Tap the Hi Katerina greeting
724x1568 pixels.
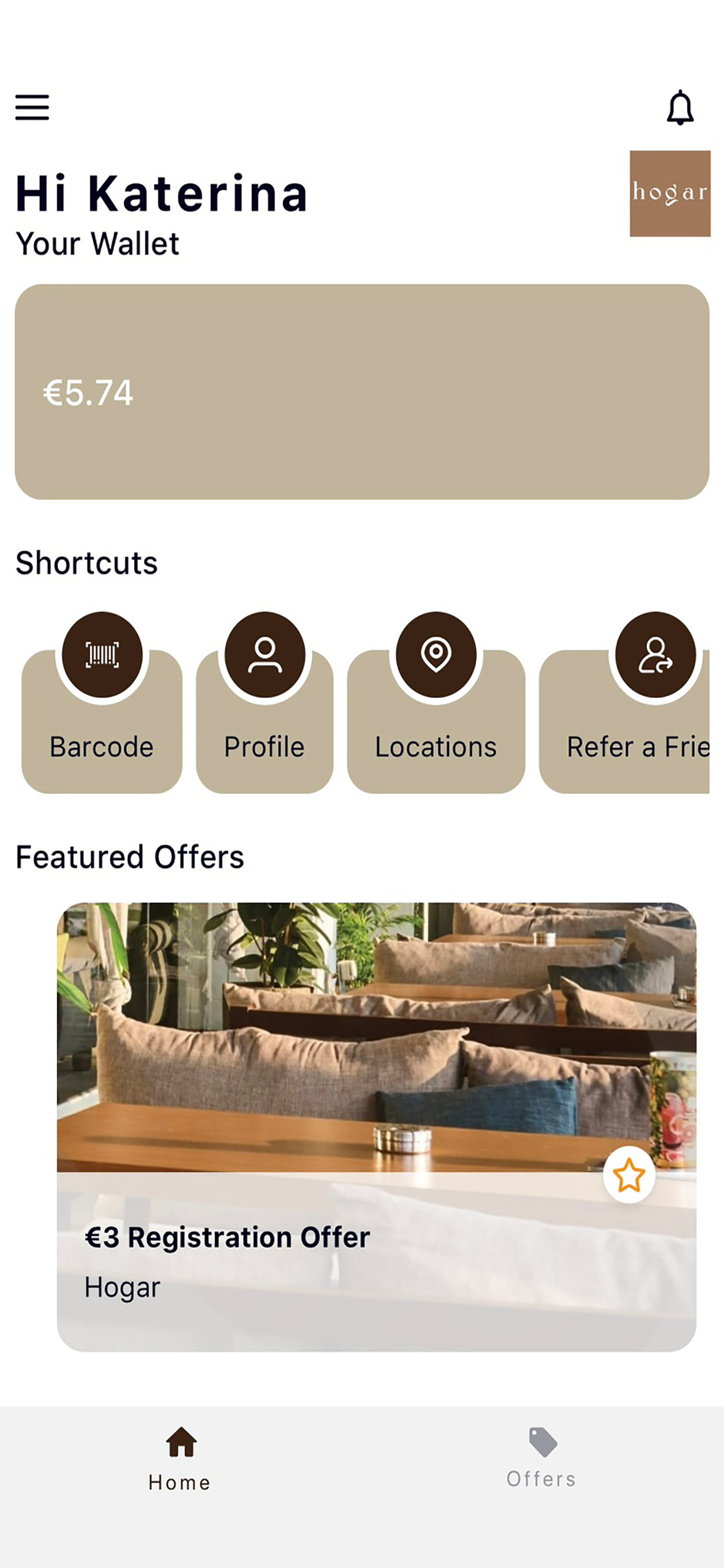(161, 193)
